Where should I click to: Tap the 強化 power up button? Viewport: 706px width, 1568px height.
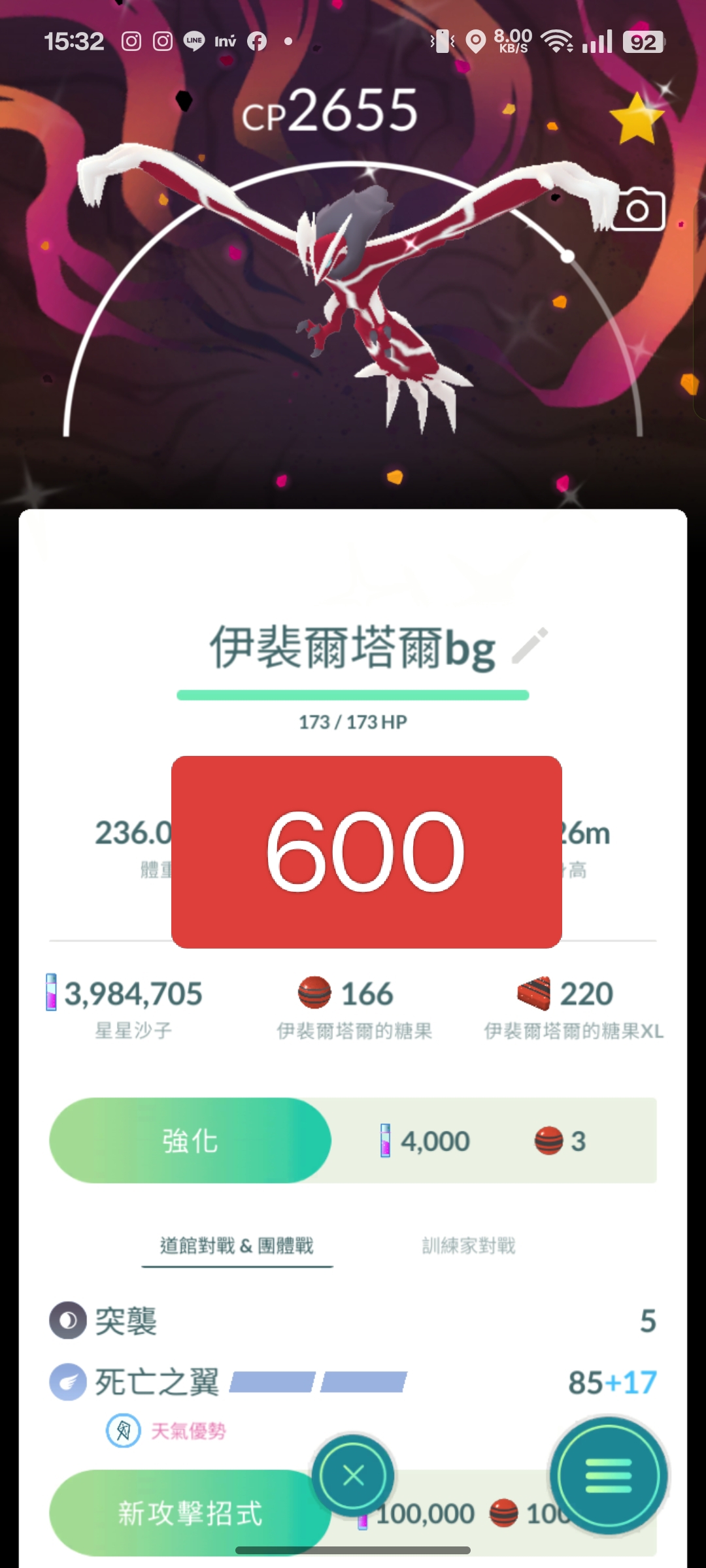(190, 1141)
